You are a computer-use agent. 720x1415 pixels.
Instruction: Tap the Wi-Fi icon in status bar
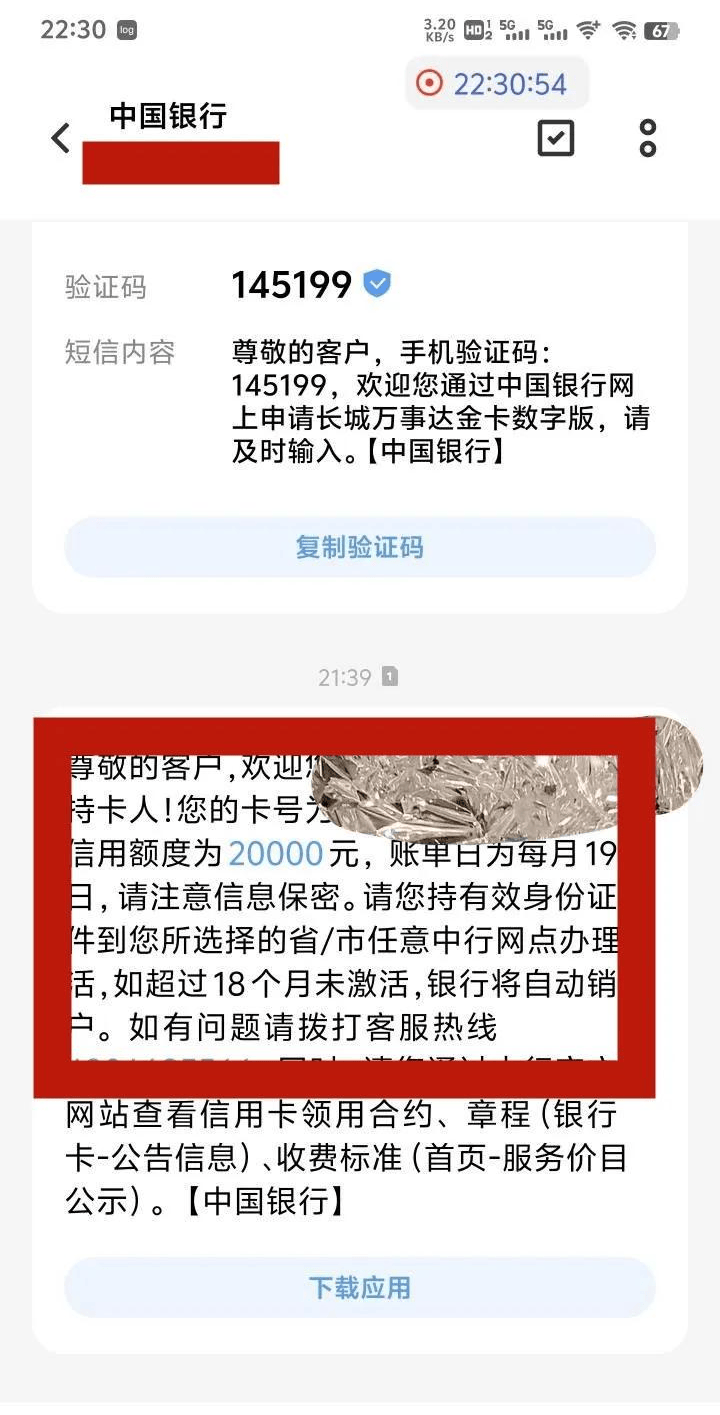pos(591,28)
